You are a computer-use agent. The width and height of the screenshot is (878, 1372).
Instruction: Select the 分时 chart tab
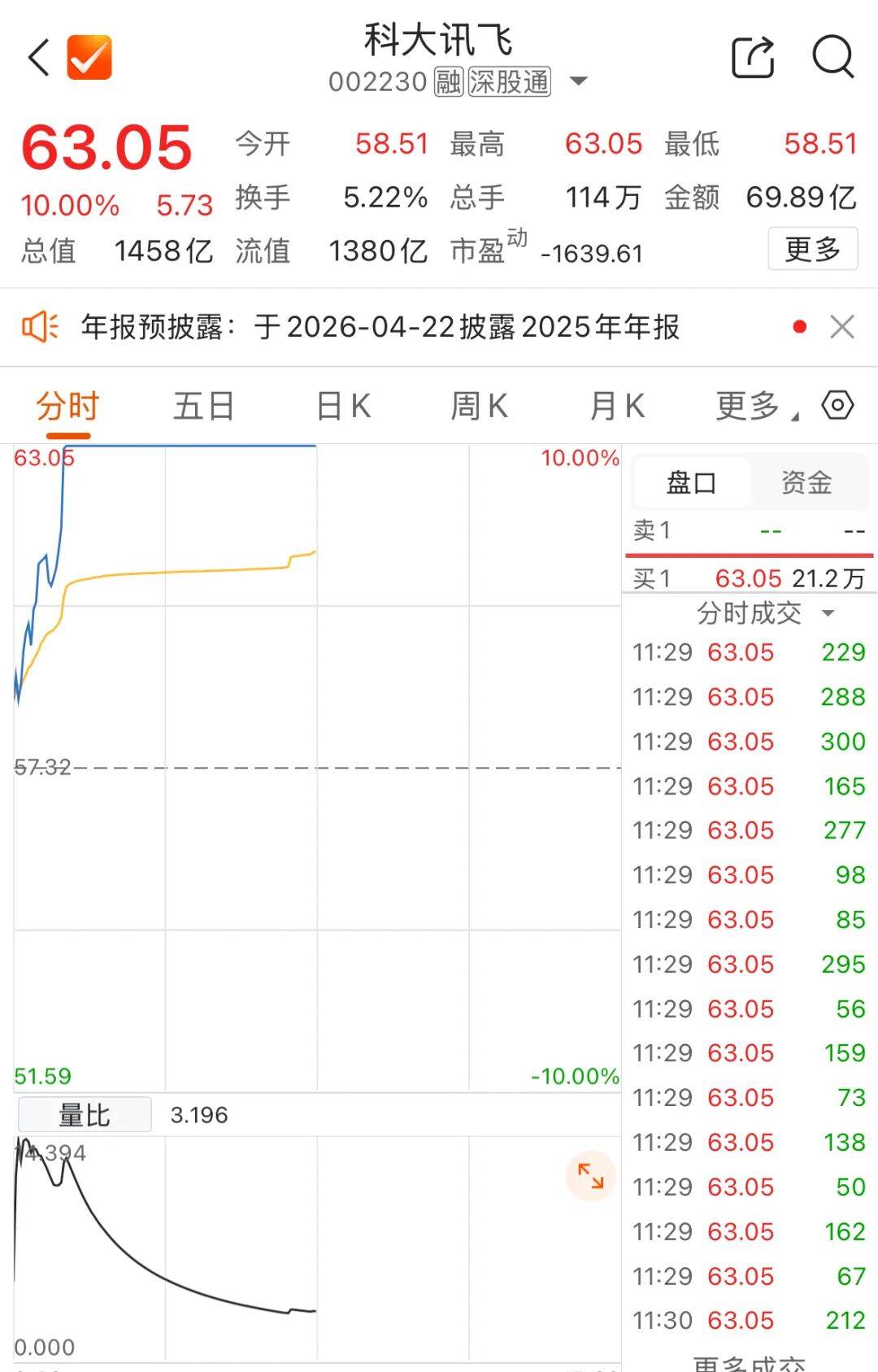pos(67,406)
